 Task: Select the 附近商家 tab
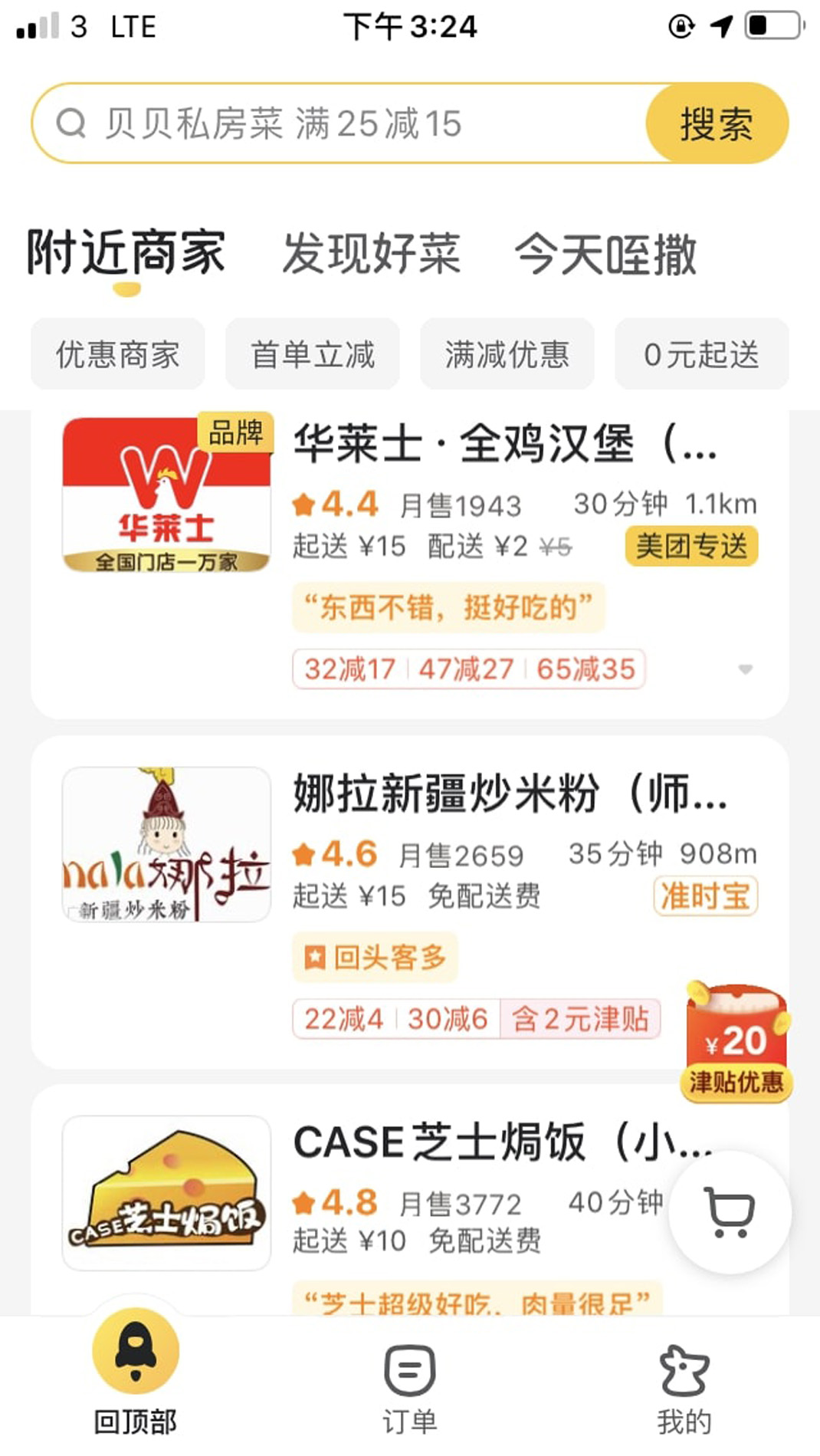click(126, 253)
